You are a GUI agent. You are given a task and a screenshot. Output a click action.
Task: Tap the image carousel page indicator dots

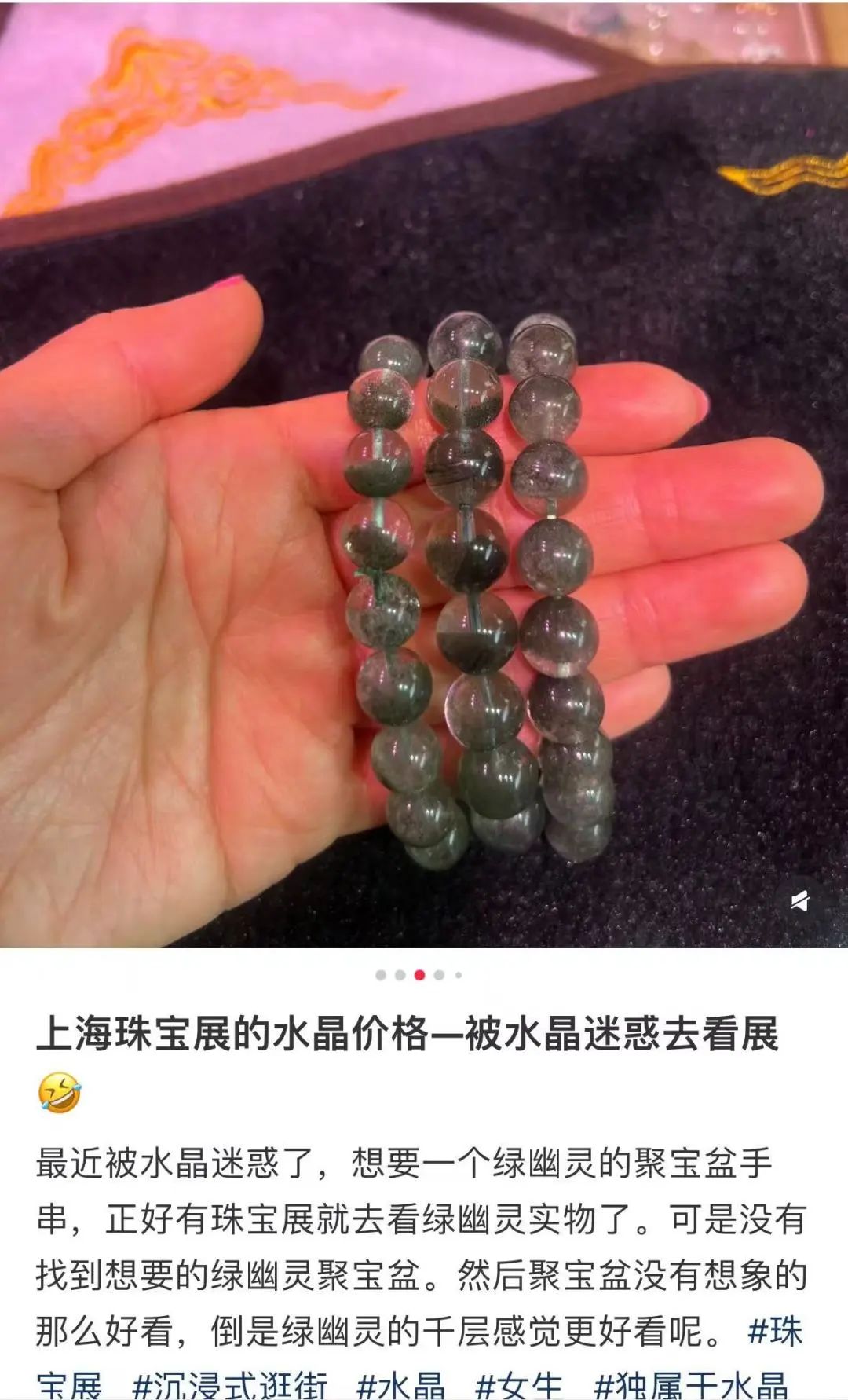pyautogui.click(x=419, y=975)
